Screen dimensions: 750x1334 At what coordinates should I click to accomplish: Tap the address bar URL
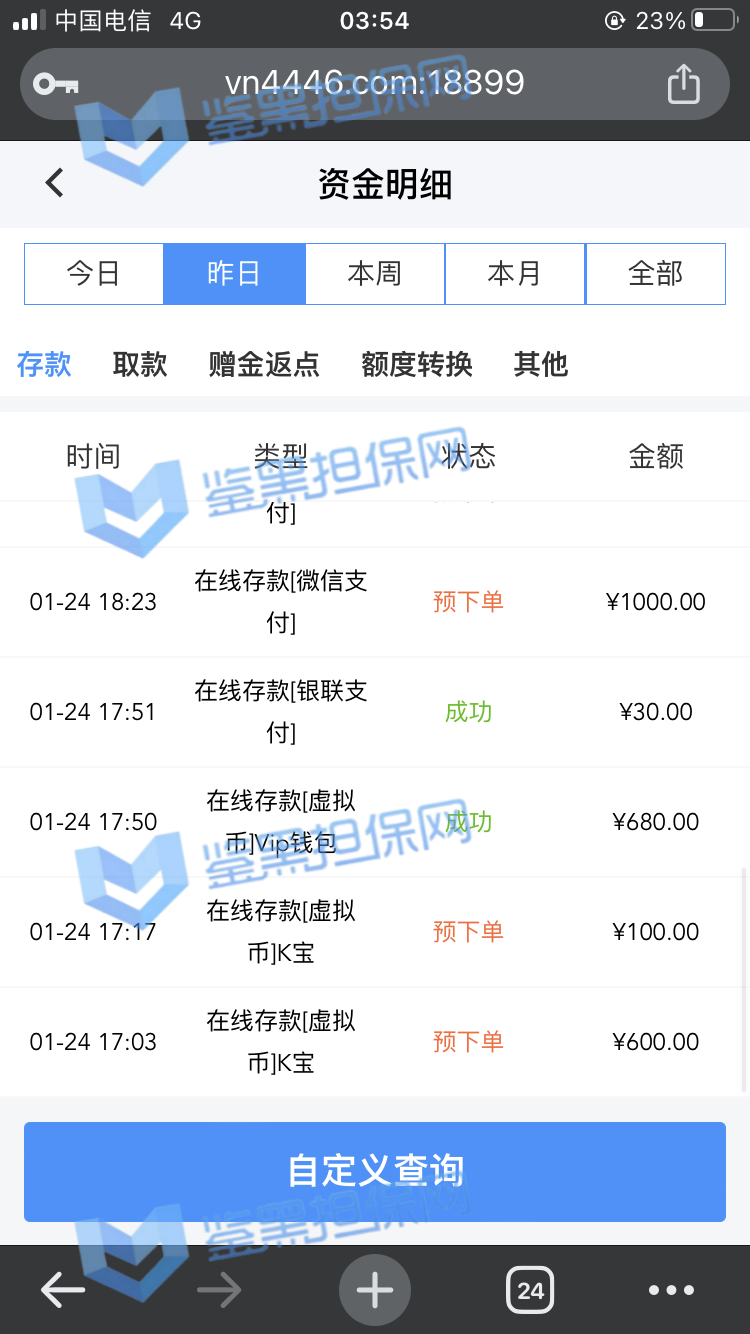pos(374,83)
